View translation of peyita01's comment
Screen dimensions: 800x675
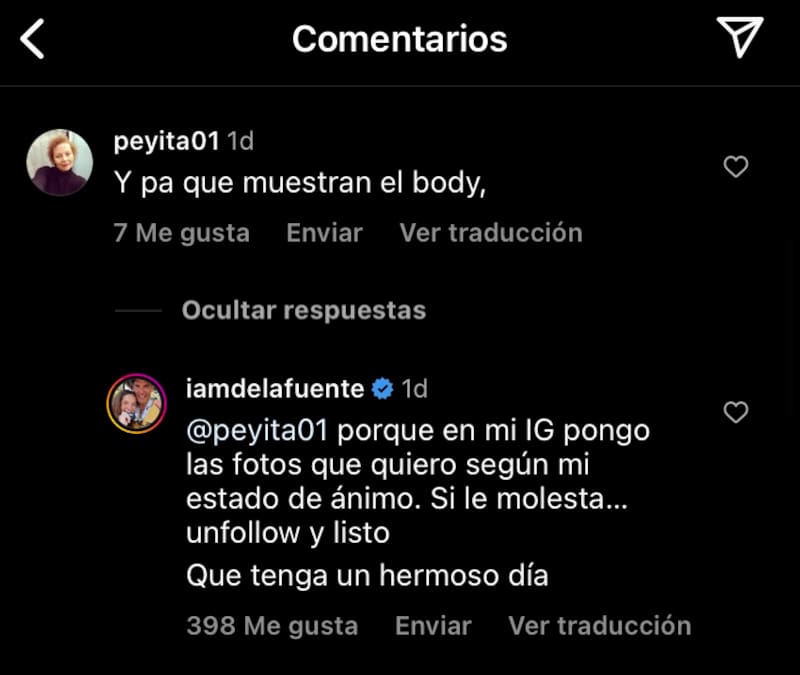coord(490,233)
